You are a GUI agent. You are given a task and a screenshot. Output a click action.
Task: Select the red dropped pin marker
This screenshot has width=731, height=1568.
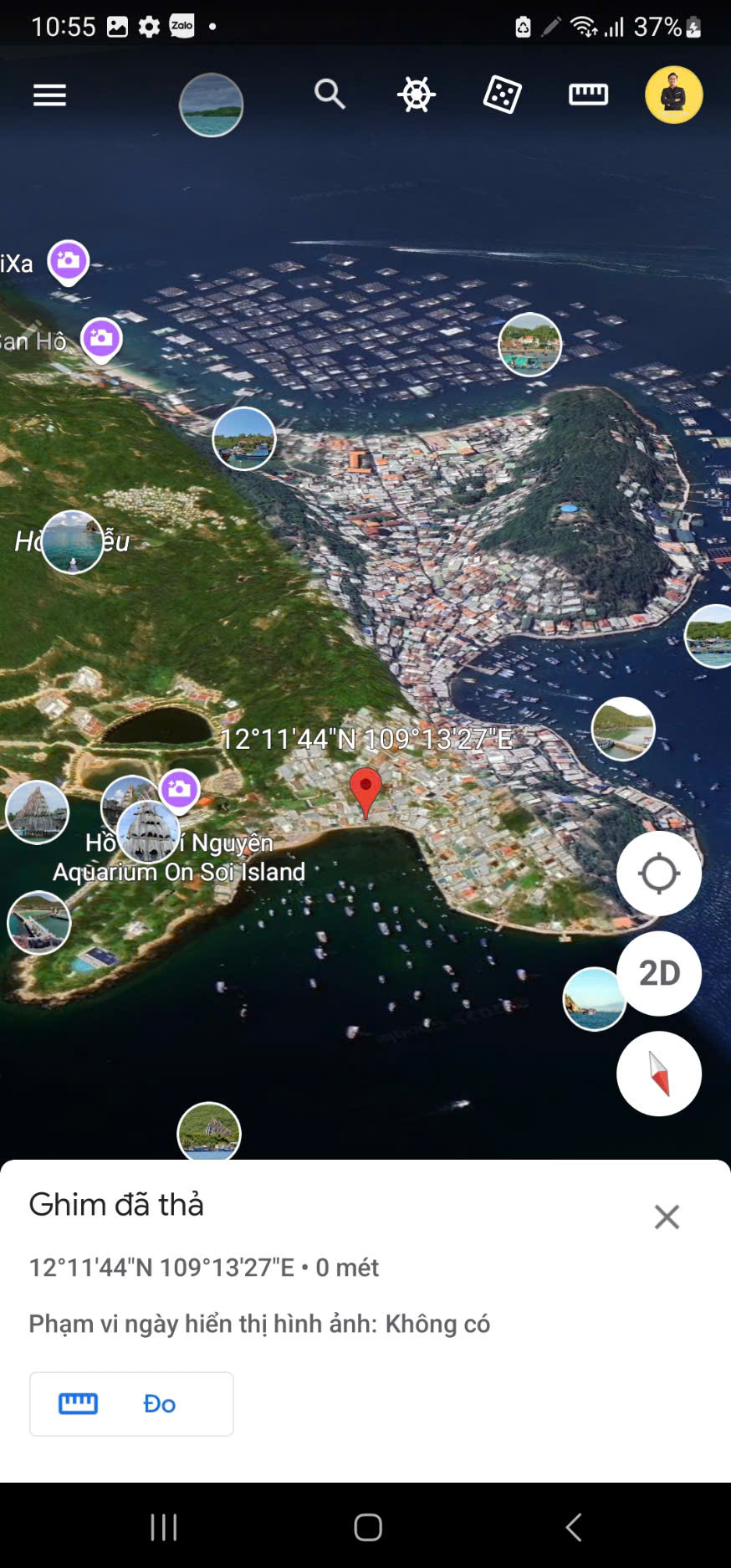[365, 789]
